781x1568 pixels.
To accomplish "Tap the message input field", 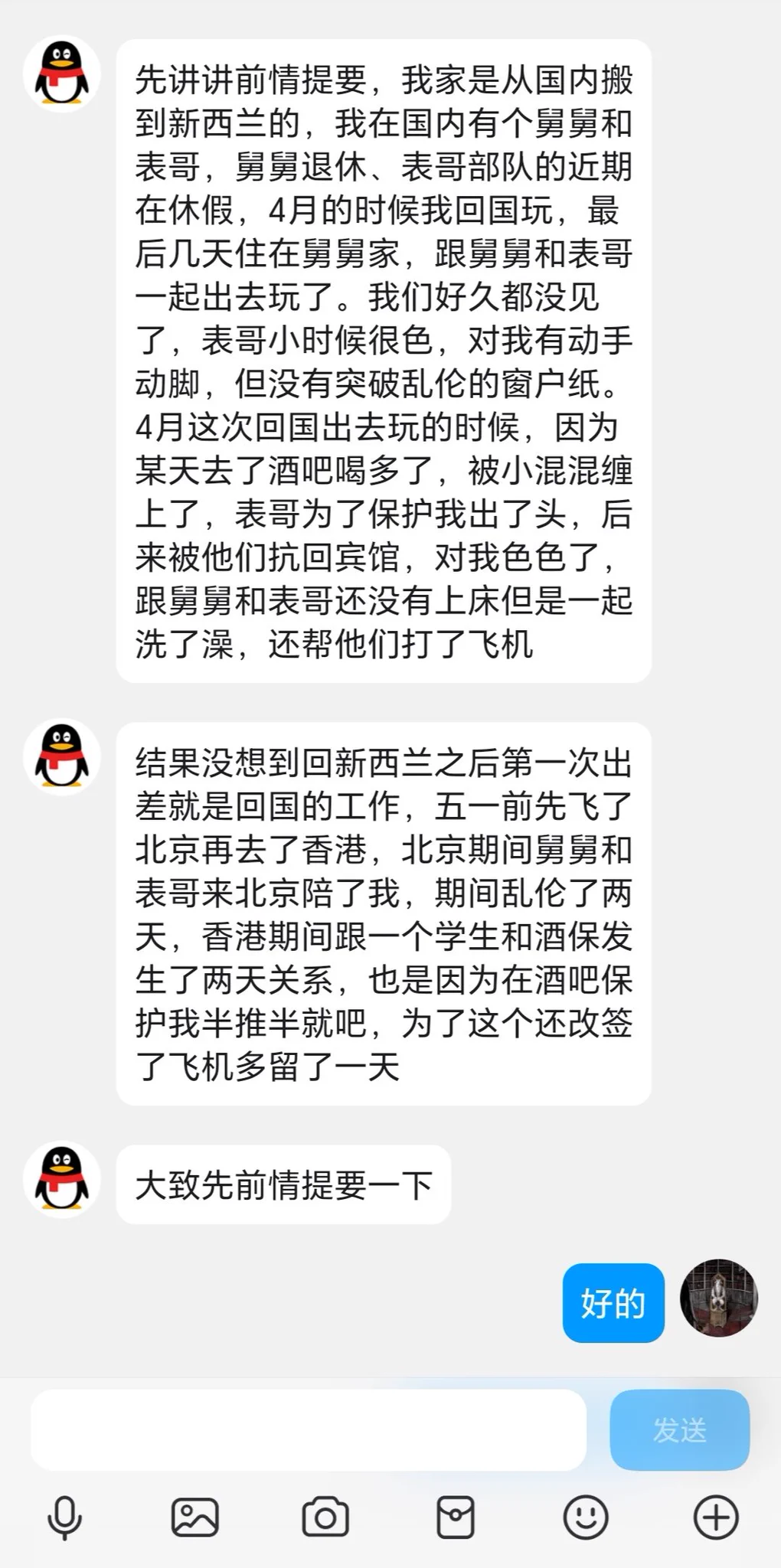I will click(x=308, y=1429).
